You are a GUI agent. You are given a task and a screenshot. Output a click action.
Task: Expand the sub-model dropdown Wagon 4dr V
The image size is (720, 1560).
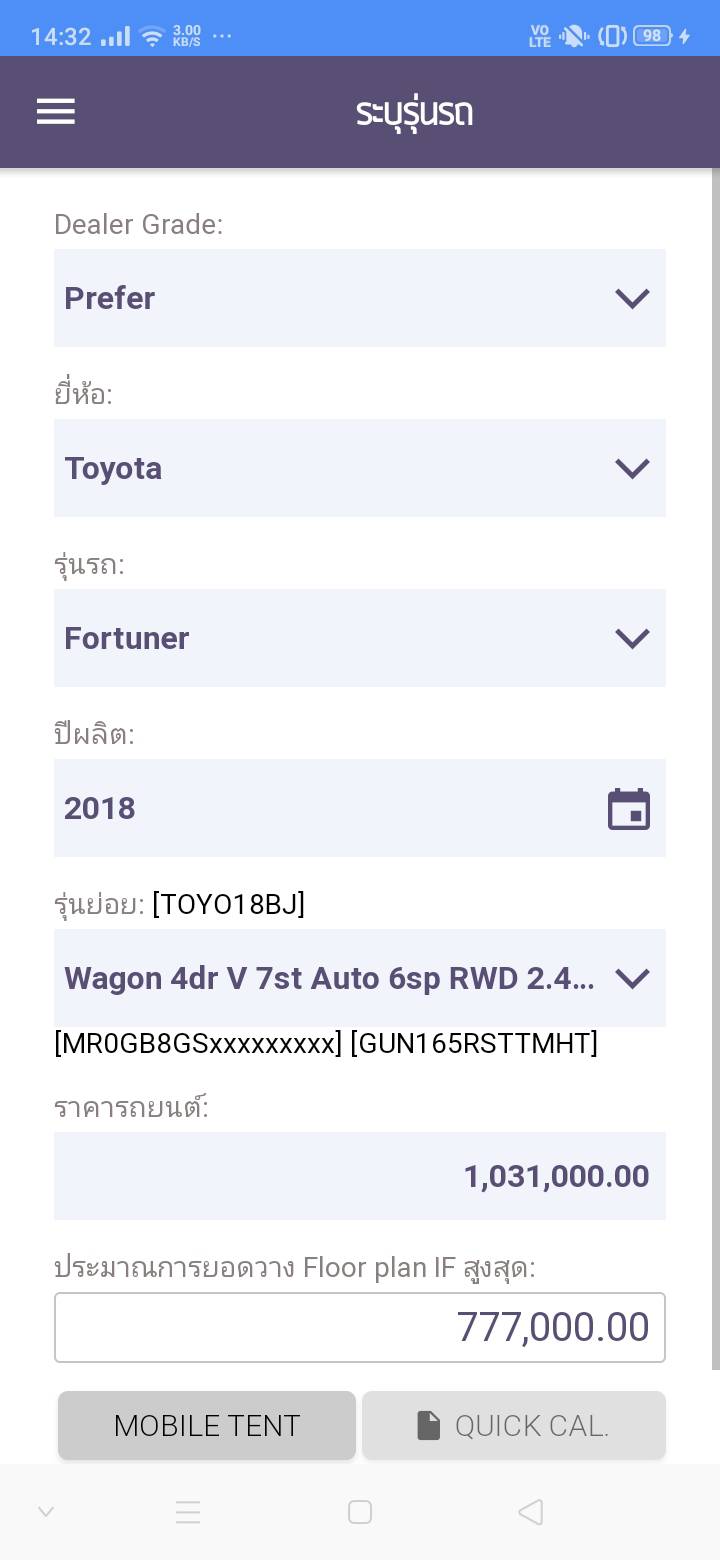click(359, 978)
